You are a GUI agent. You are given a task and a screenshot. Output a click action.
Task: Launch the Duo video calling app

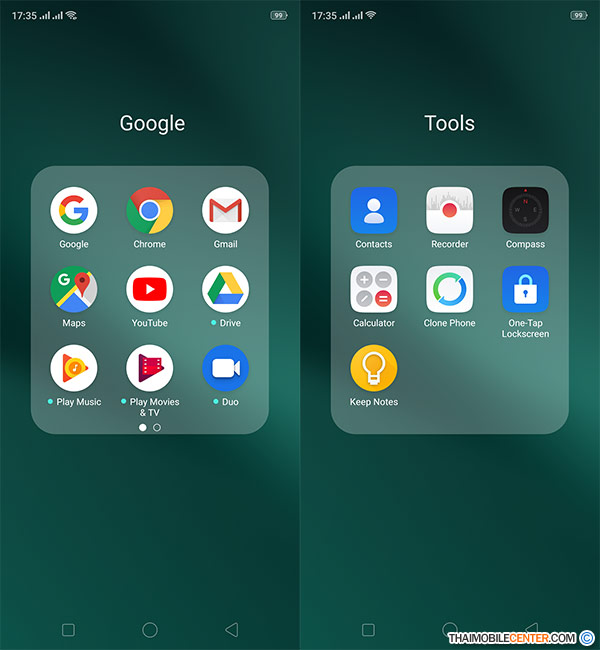point(225,369)
